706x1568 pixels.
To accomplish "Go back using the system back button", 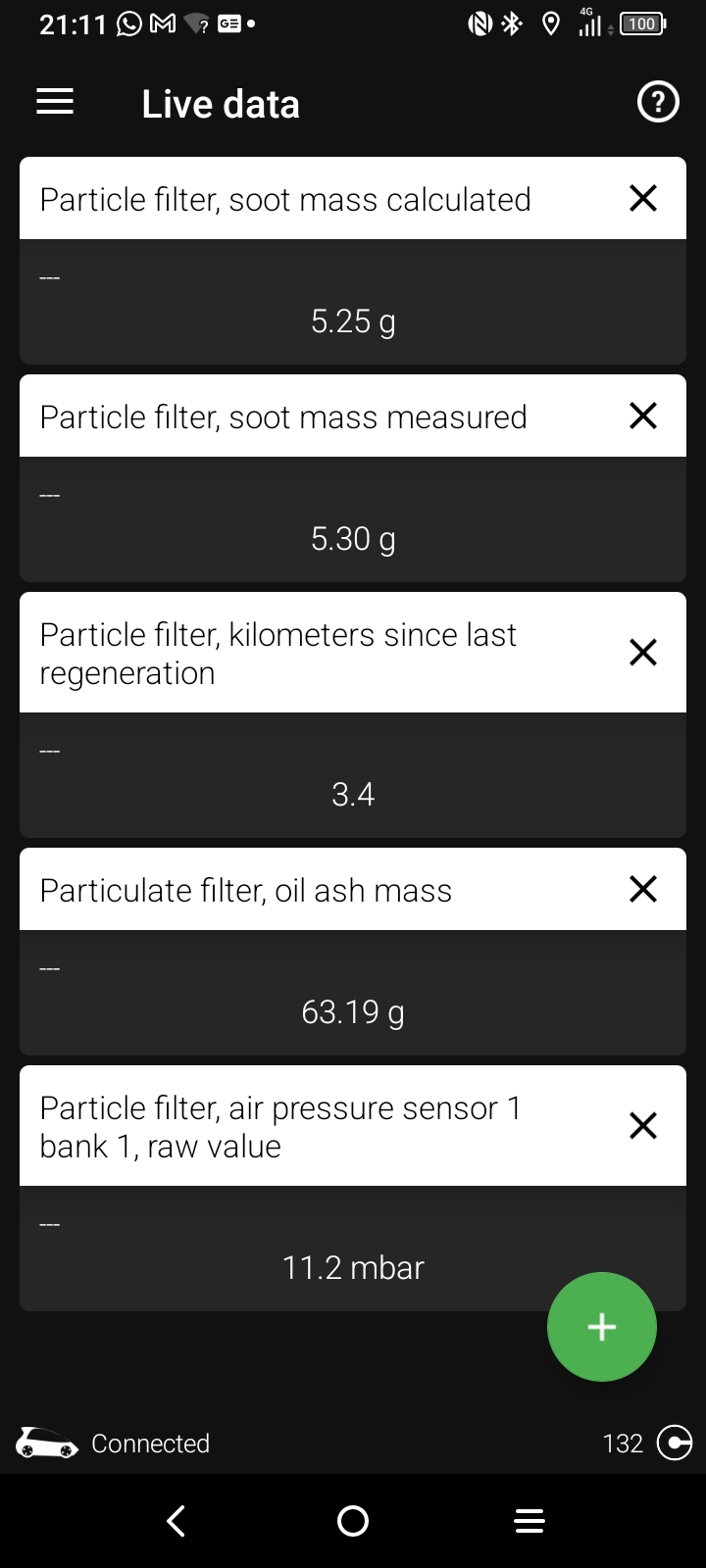I will [x=176, y=1521].
